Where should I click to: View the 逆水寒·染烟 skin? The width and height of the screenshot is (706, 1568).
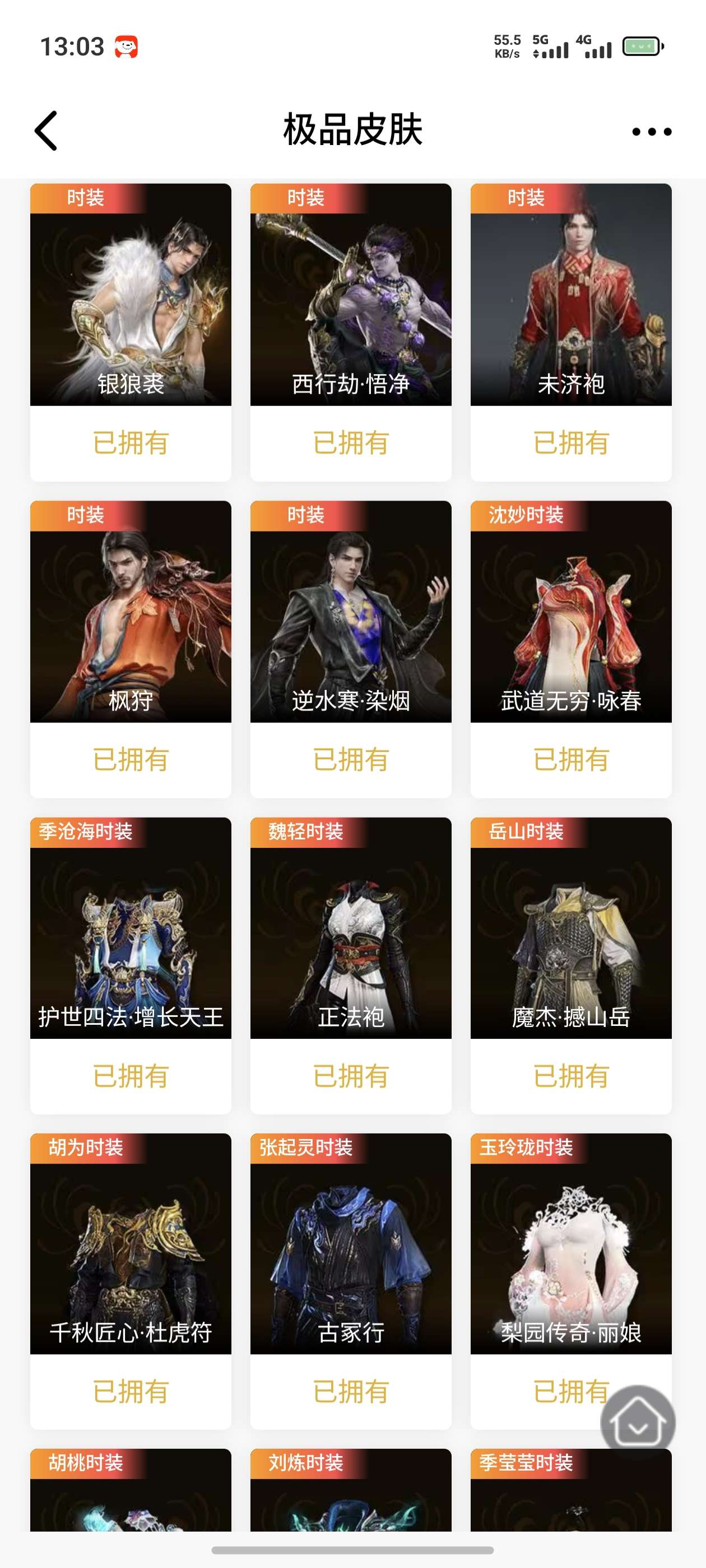coord(350,621)
